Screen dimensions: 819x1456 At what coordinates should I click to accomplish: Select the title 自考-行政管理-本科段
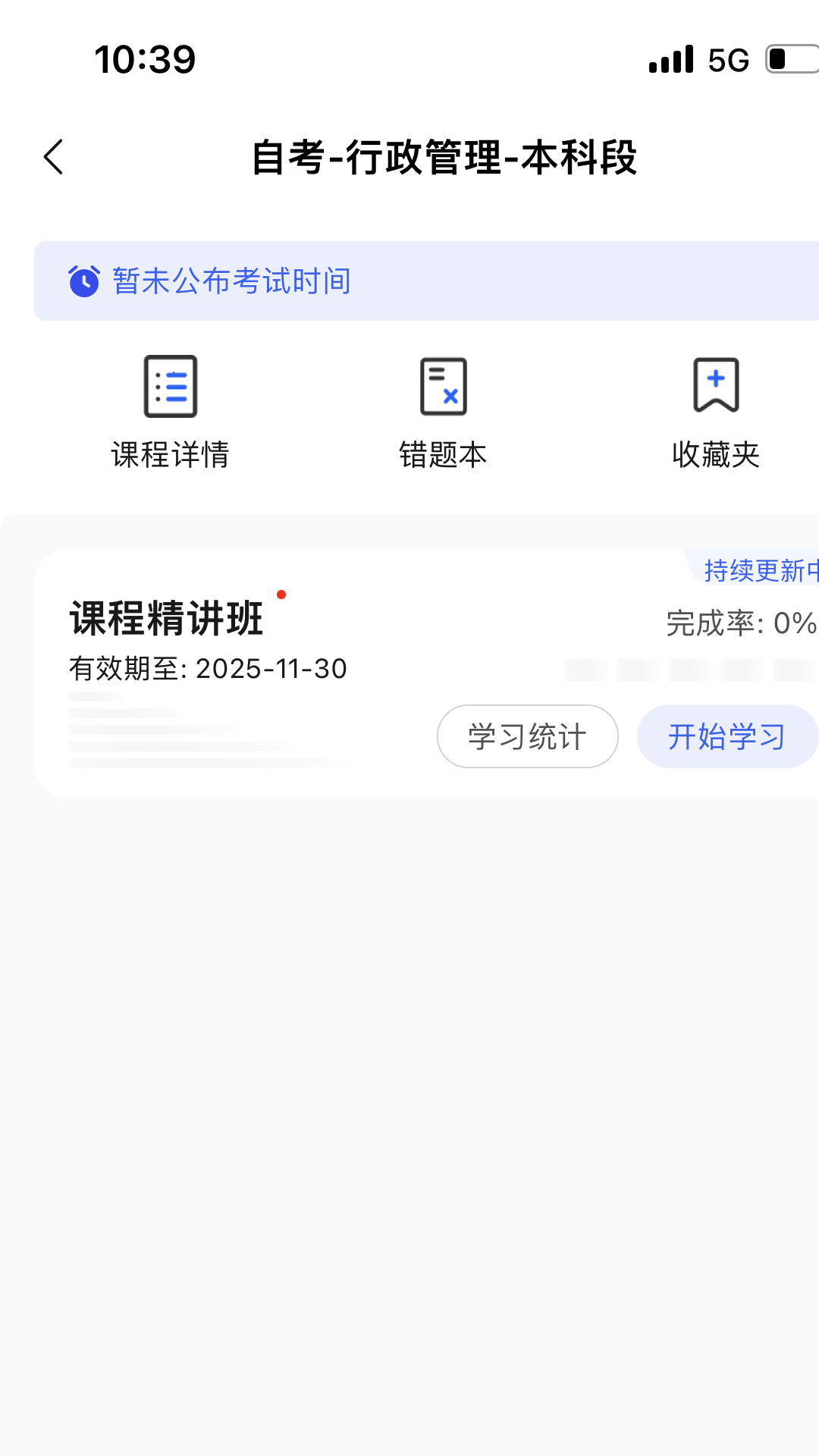pyautogui.click(x=446, y=157)
